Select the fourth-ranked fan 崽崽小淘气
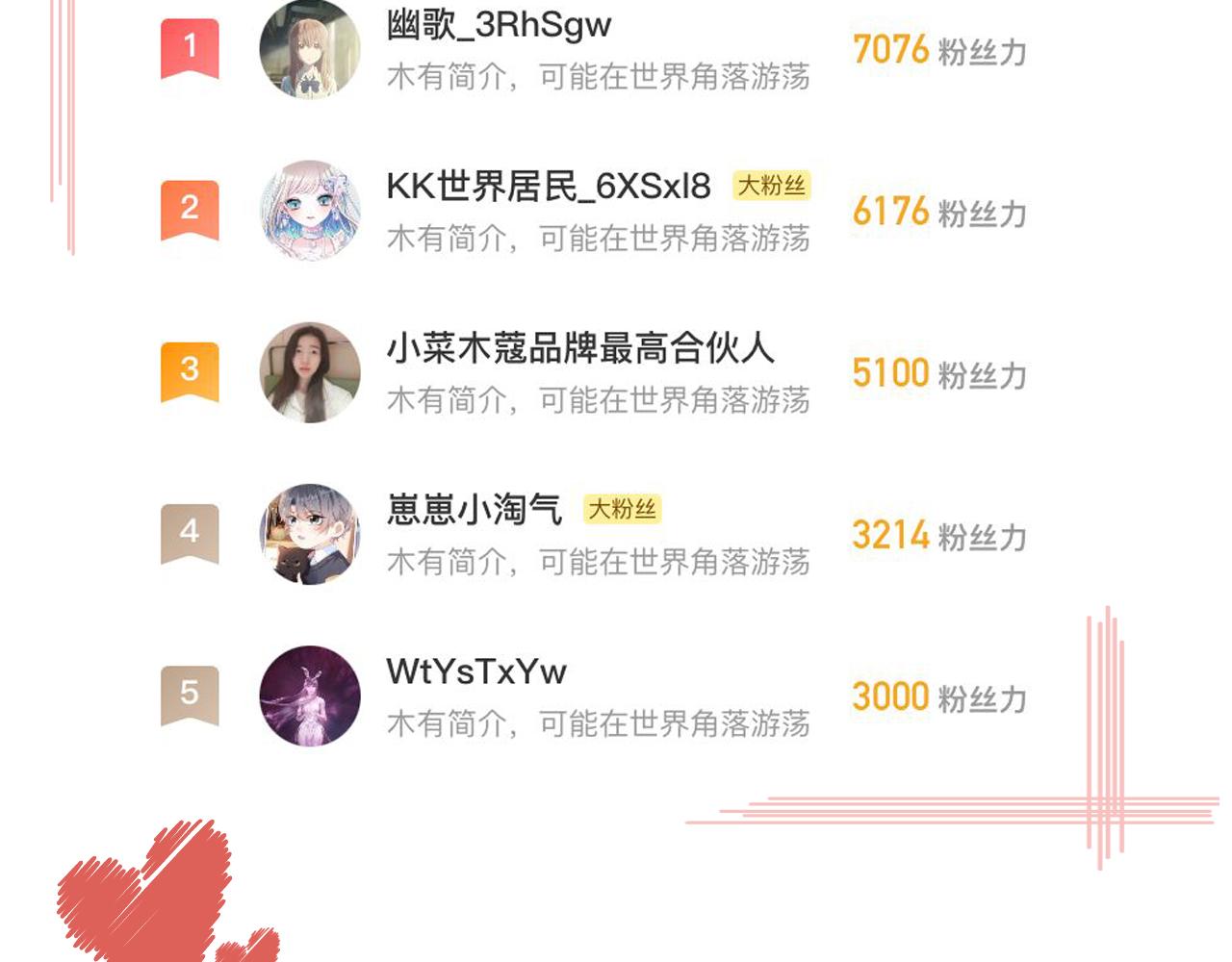Image resolution: width=1232 pixels, height=962 pixels. point(474,510)
